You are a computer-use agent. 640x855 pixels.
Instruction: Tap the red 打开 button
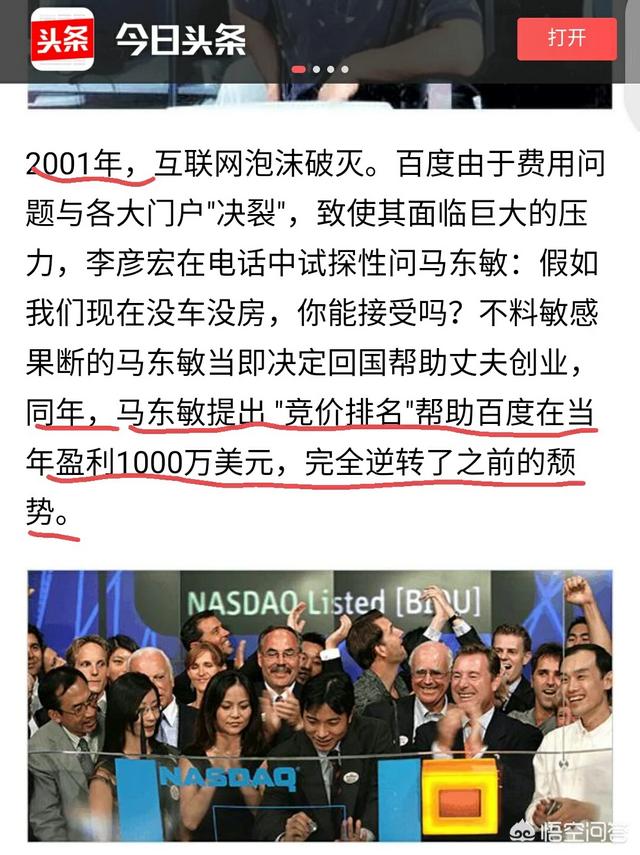(x=566, y=39)
